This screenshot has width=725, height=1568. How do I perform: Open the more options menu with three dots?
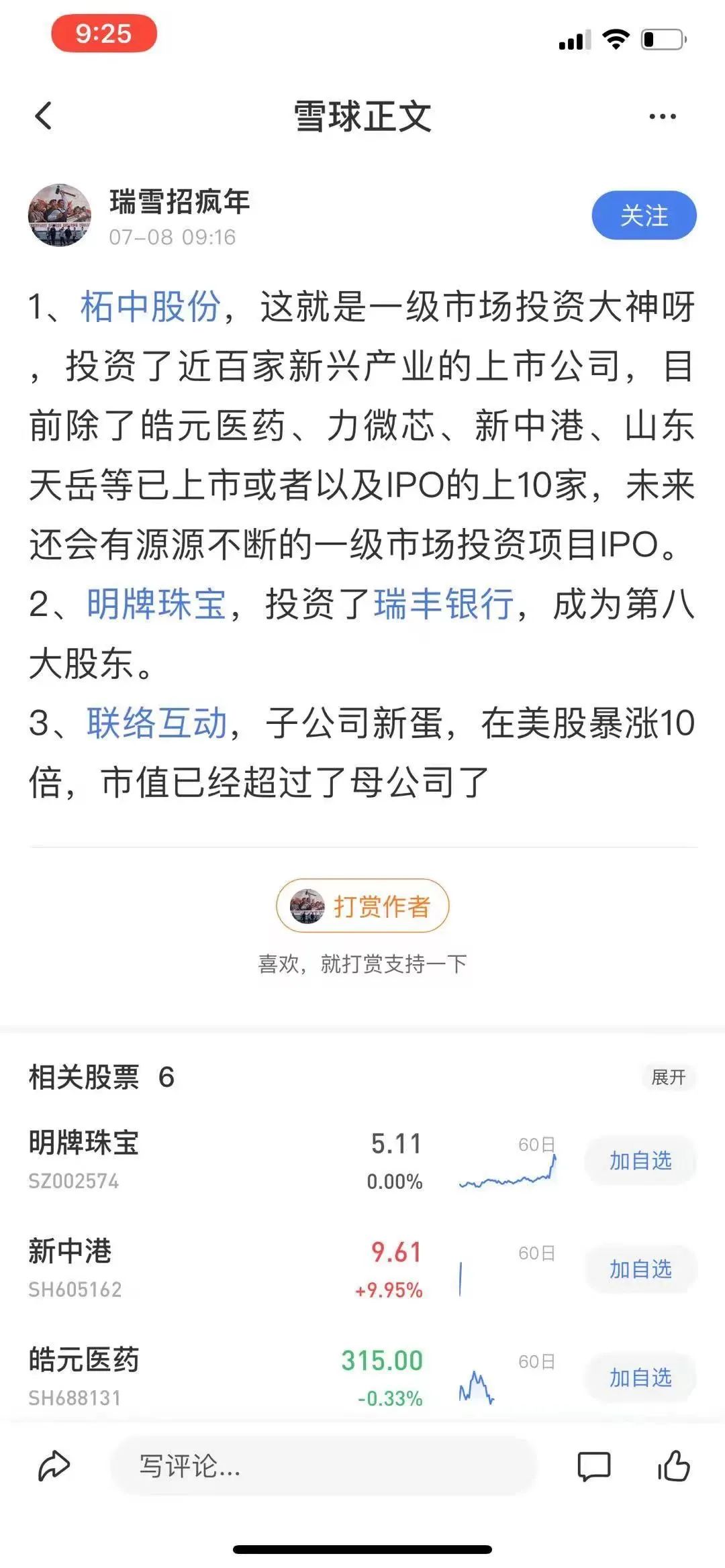[x=661, y=114]
